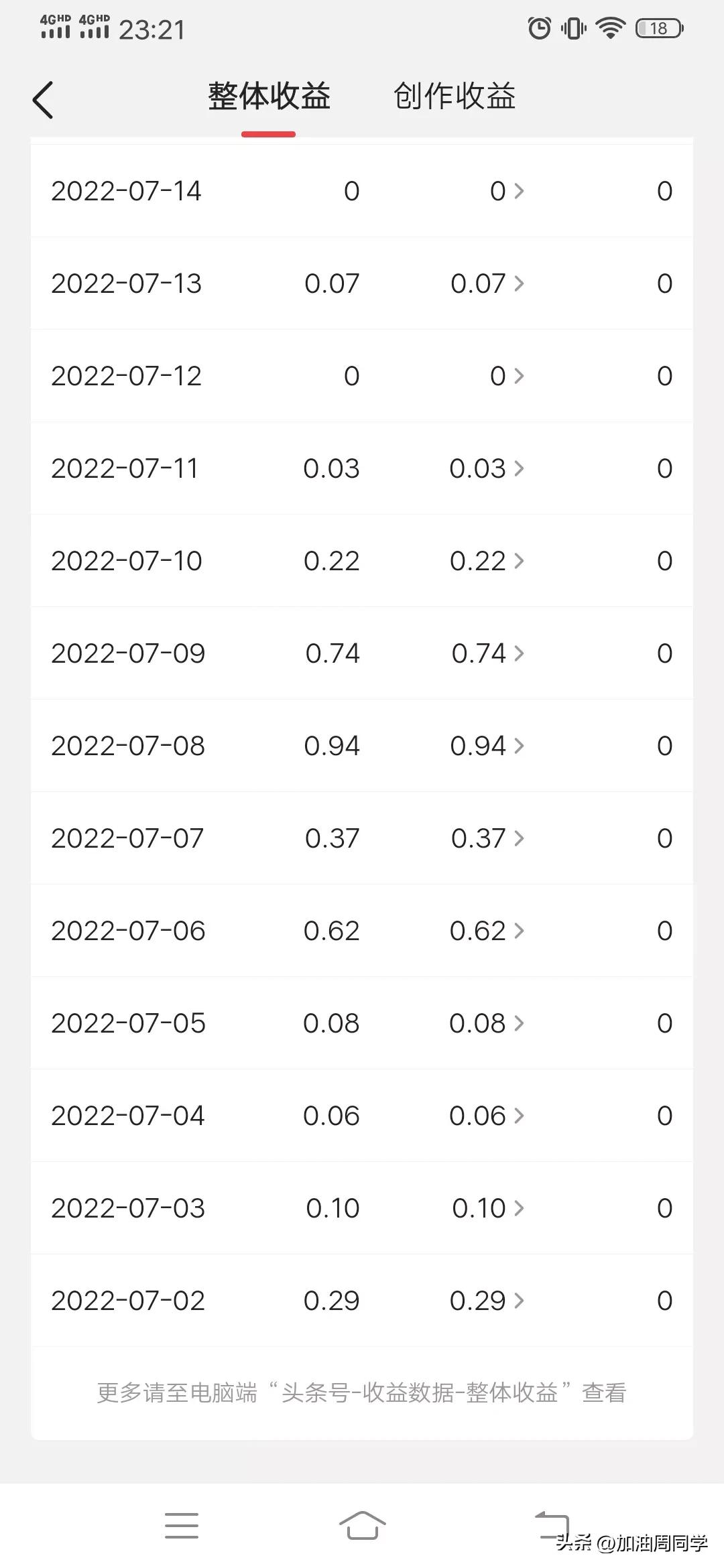The width and height of the screenshot is (724, 1568).
Task: Open the system recent apps menu
Action: 182,1526
